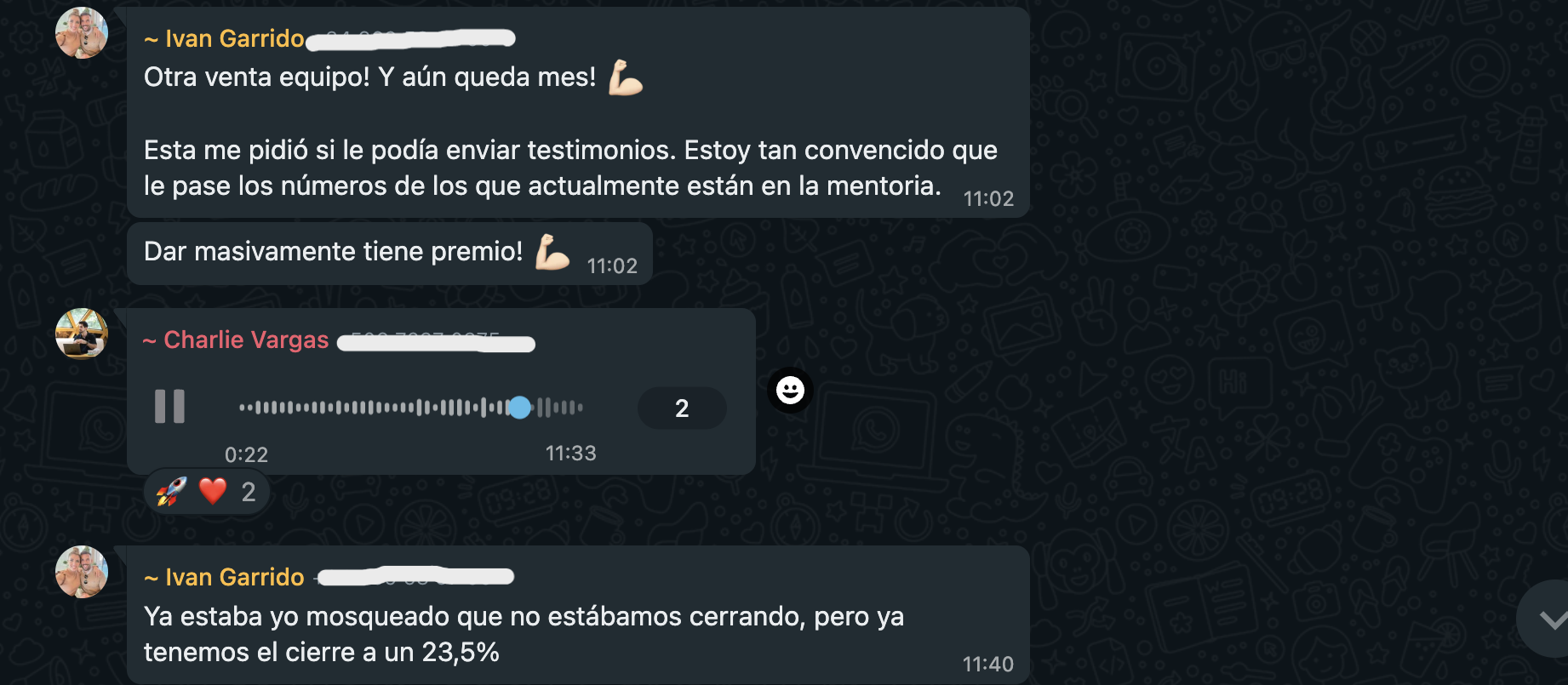Tap Charlie Vargas's sender name
Viewport: 1568px width, 685px height.
(x=245, y=340)
